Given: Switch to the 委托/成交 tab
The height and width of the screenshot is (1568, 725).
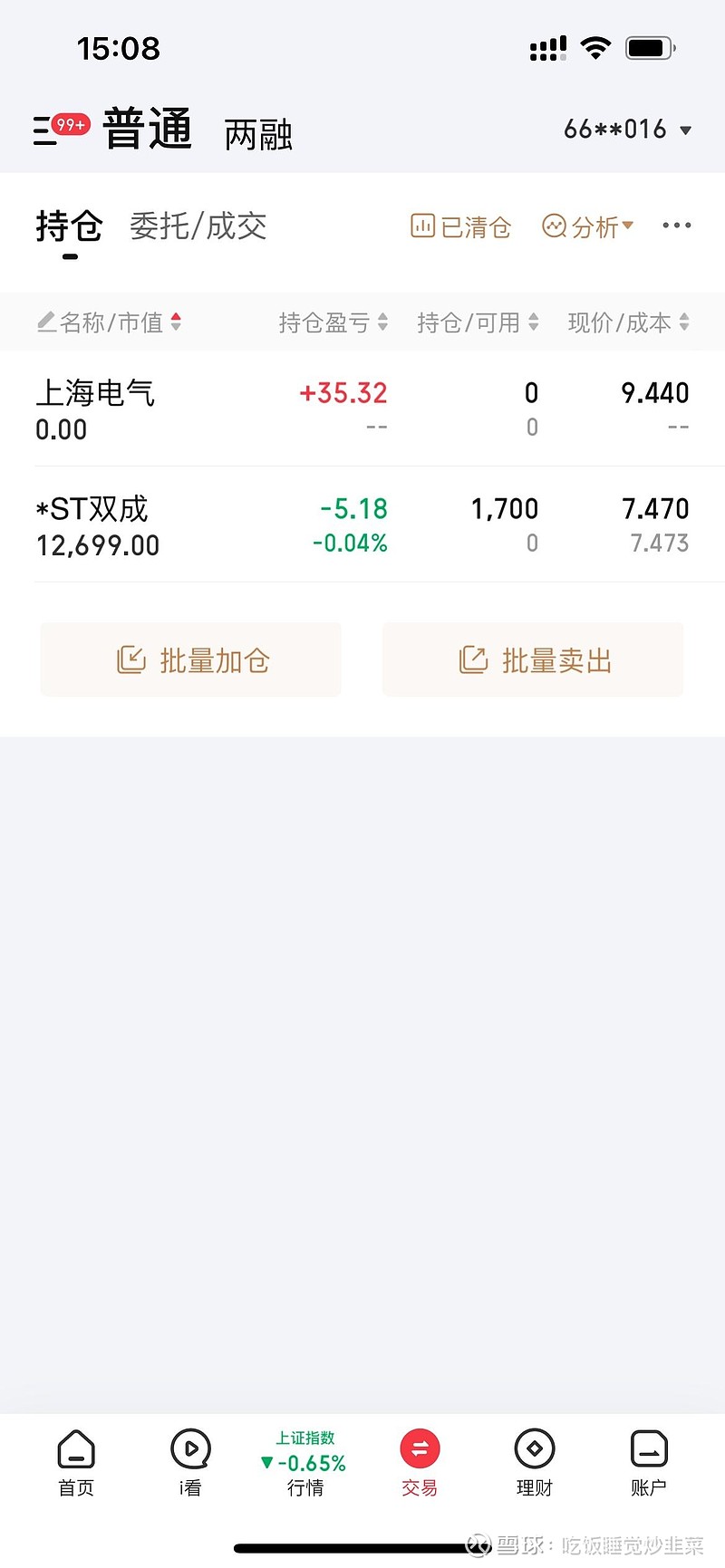Looking at the screenshot, I should [198, 226].
